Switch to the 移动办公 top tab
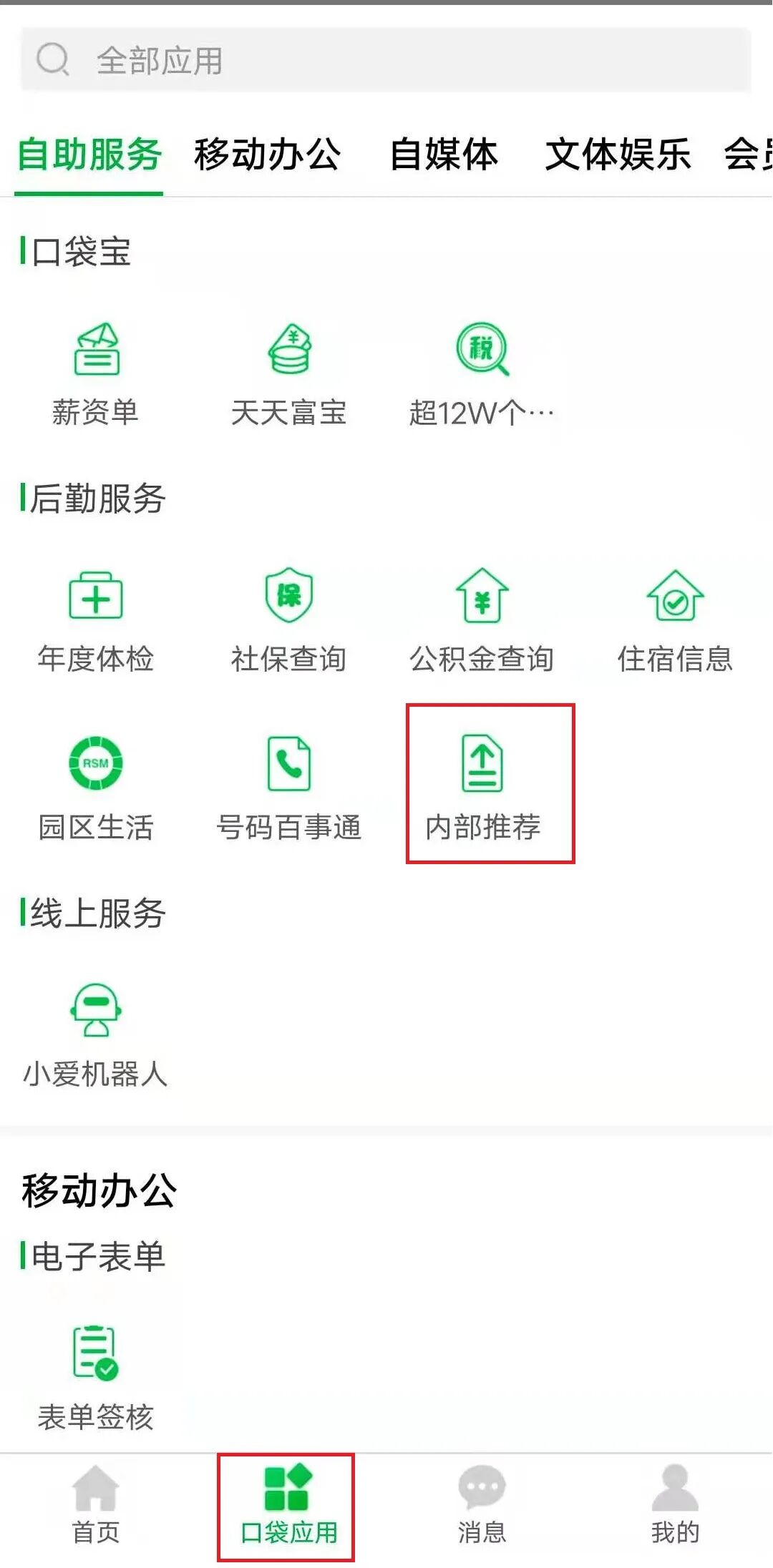773x1568 pixels. click(267, 155)
